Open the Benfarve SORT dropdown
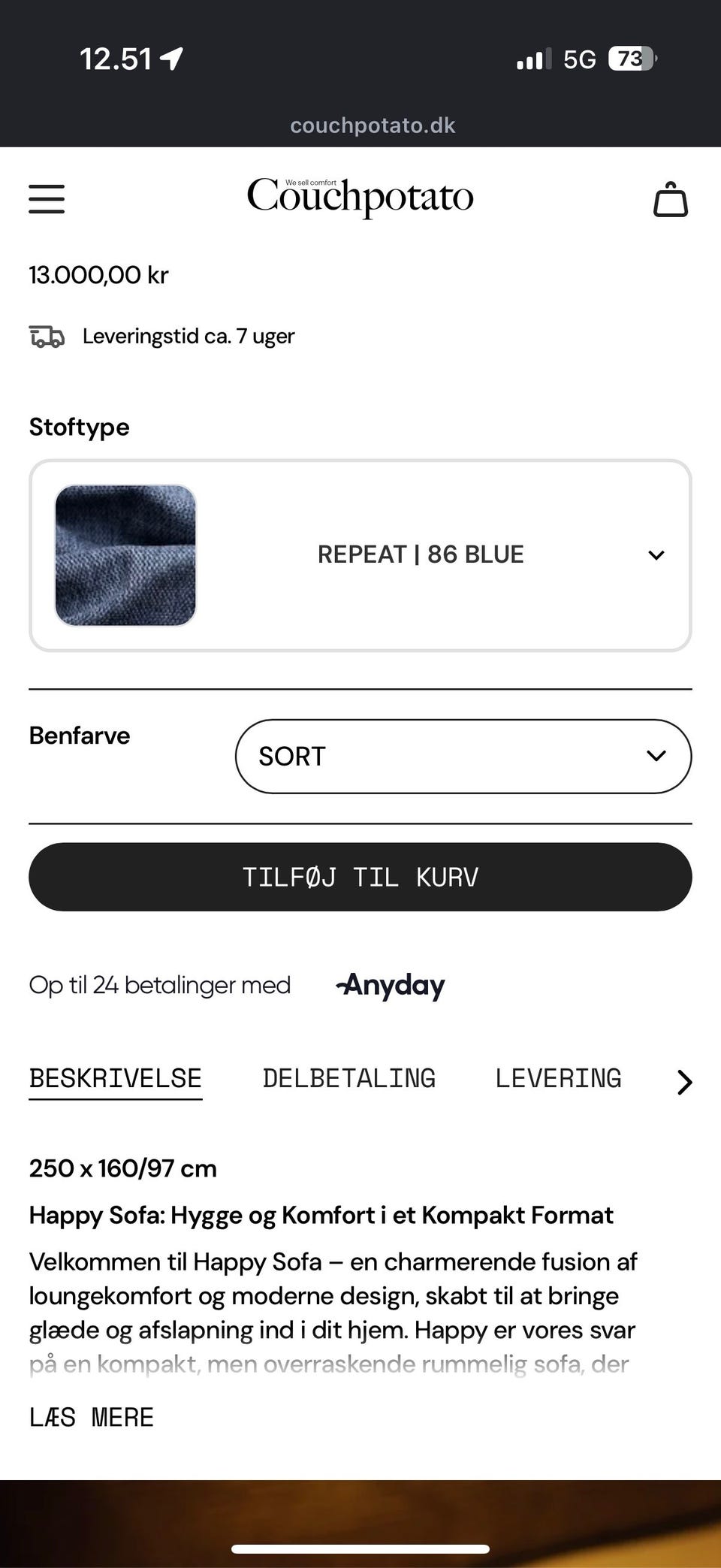This screenshot has width=721, height=1568. (463, 756)
